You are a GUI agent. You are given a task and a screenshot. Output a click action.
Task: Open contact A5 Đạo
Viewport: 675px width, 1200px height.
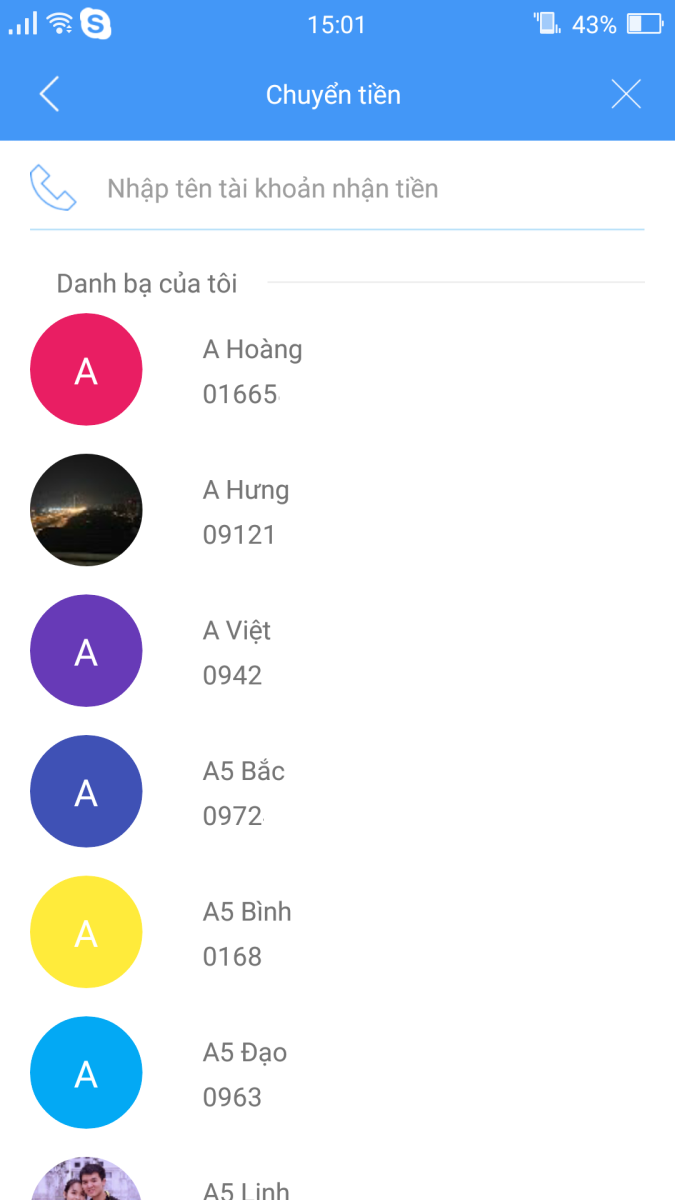coord(337,1072)
